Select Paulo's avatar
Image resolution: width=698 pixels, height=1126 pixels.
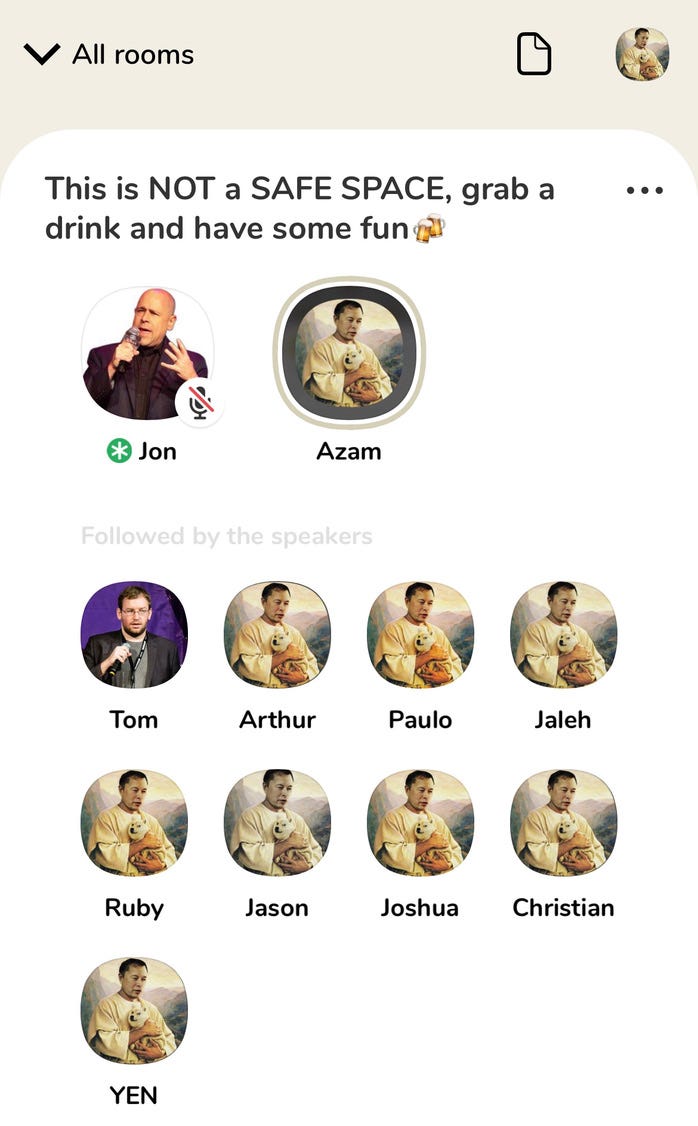(x=420, y=634)
